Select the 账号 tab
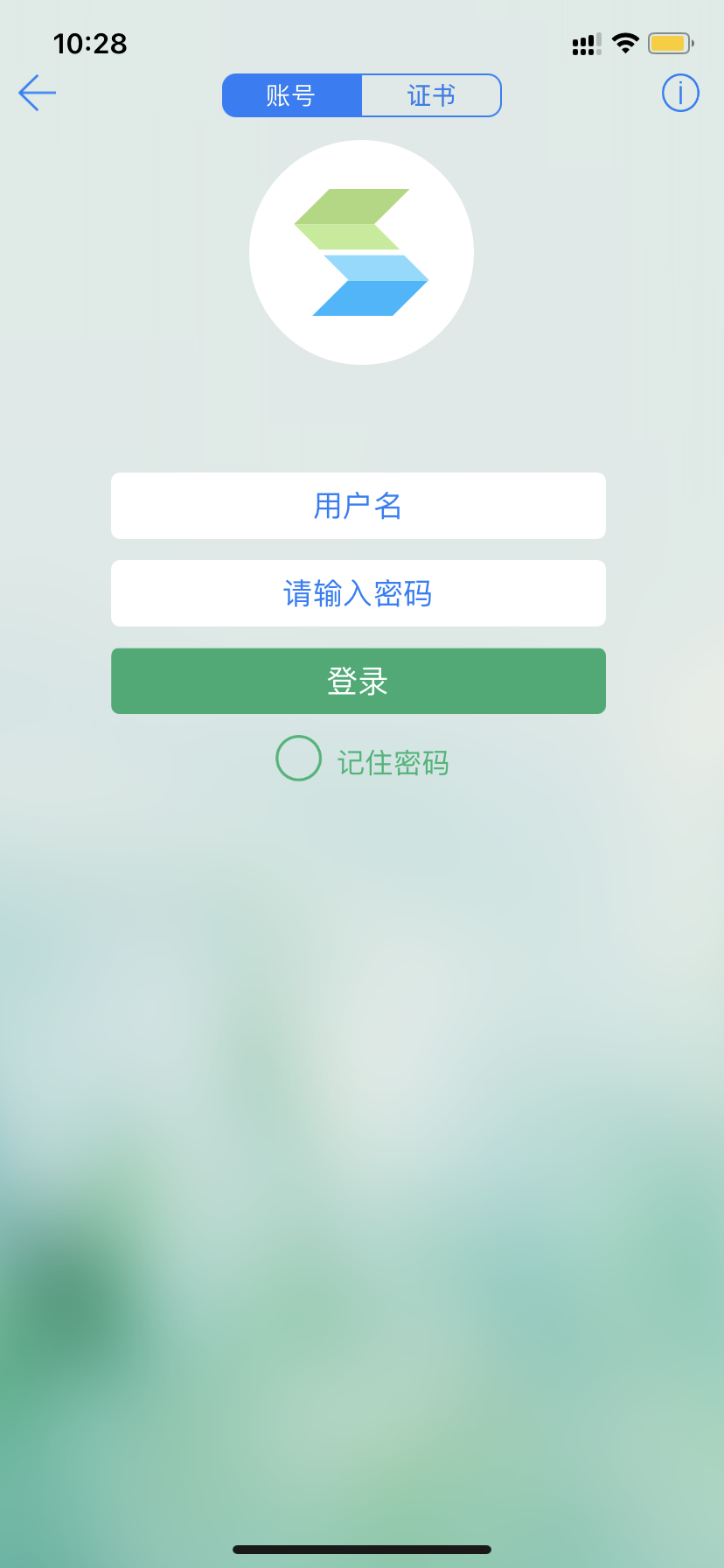This screenshot has width=724, height=1568. click(292, 95)
